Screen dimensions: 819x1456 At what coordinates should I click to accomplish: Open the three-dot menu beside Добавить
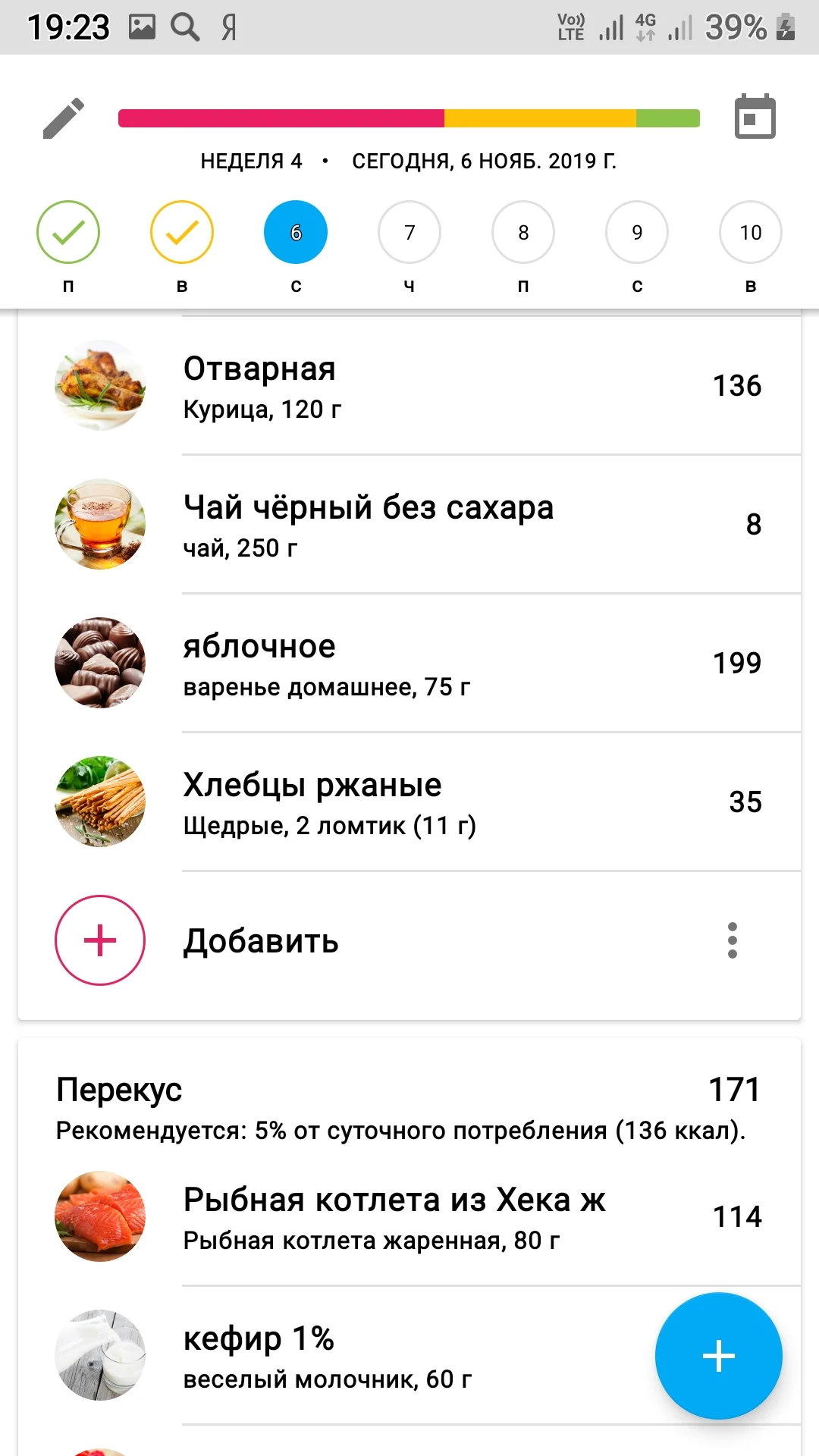[732, 940]
